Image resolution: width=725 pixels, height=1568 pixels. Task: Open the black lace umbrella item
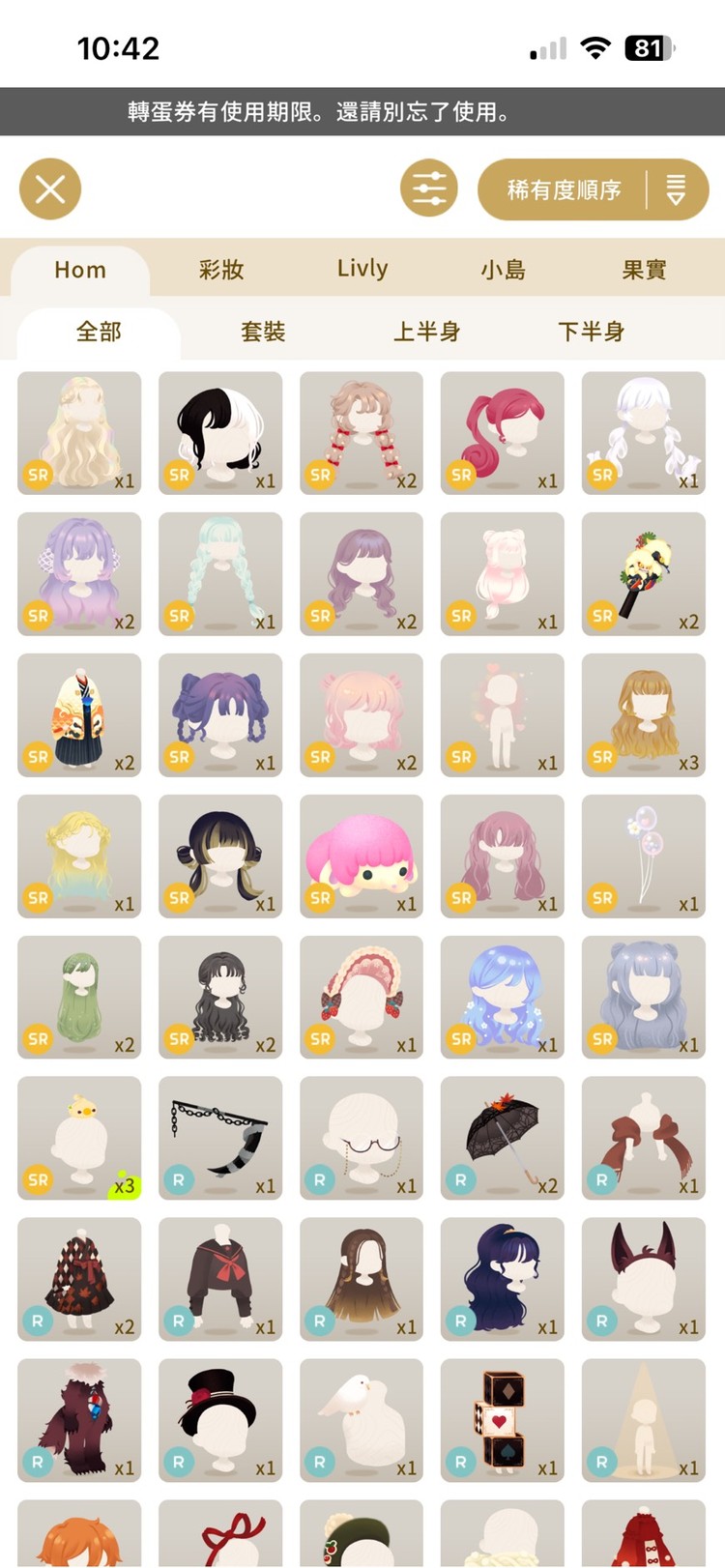coord(503,1139)
